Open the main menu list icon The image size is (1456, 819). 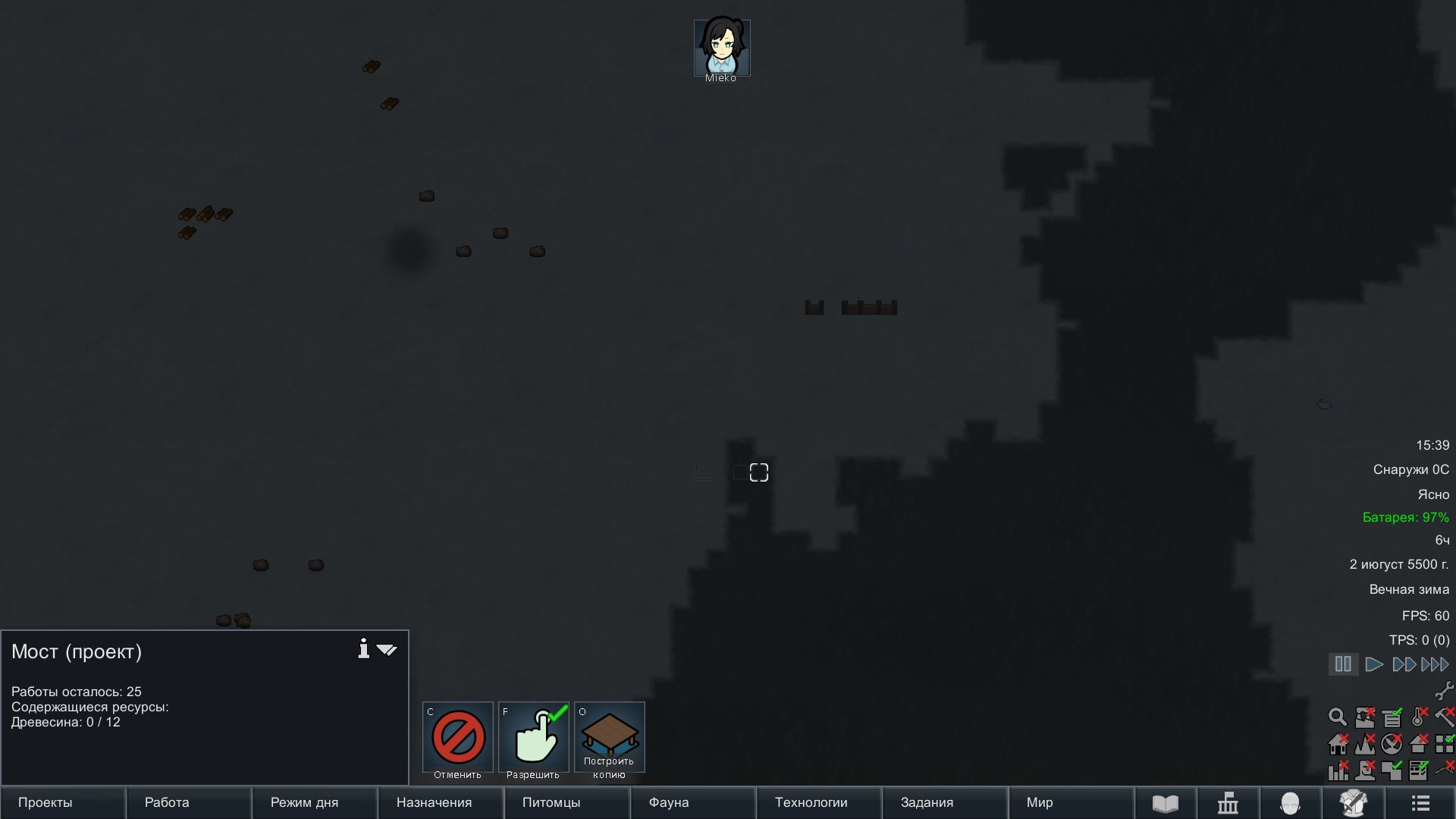(x=1420, y=802)
